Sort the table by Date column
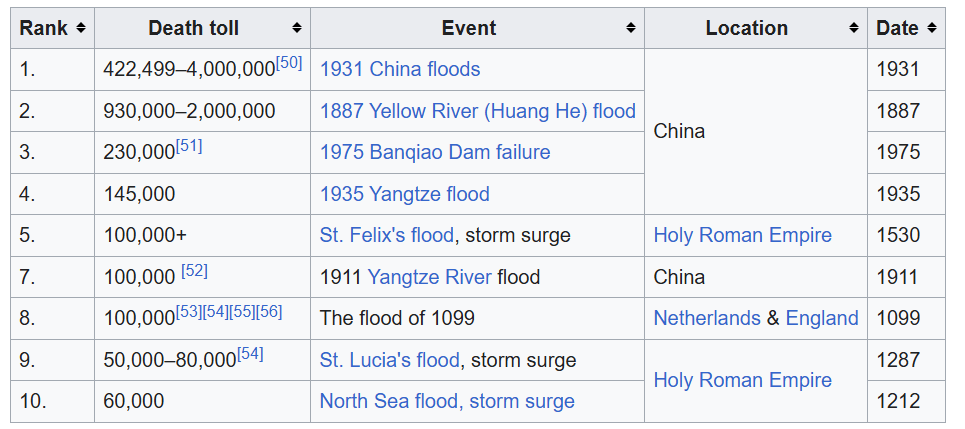The height and width of the screenshot is (429, 965). tap(932, 28)
